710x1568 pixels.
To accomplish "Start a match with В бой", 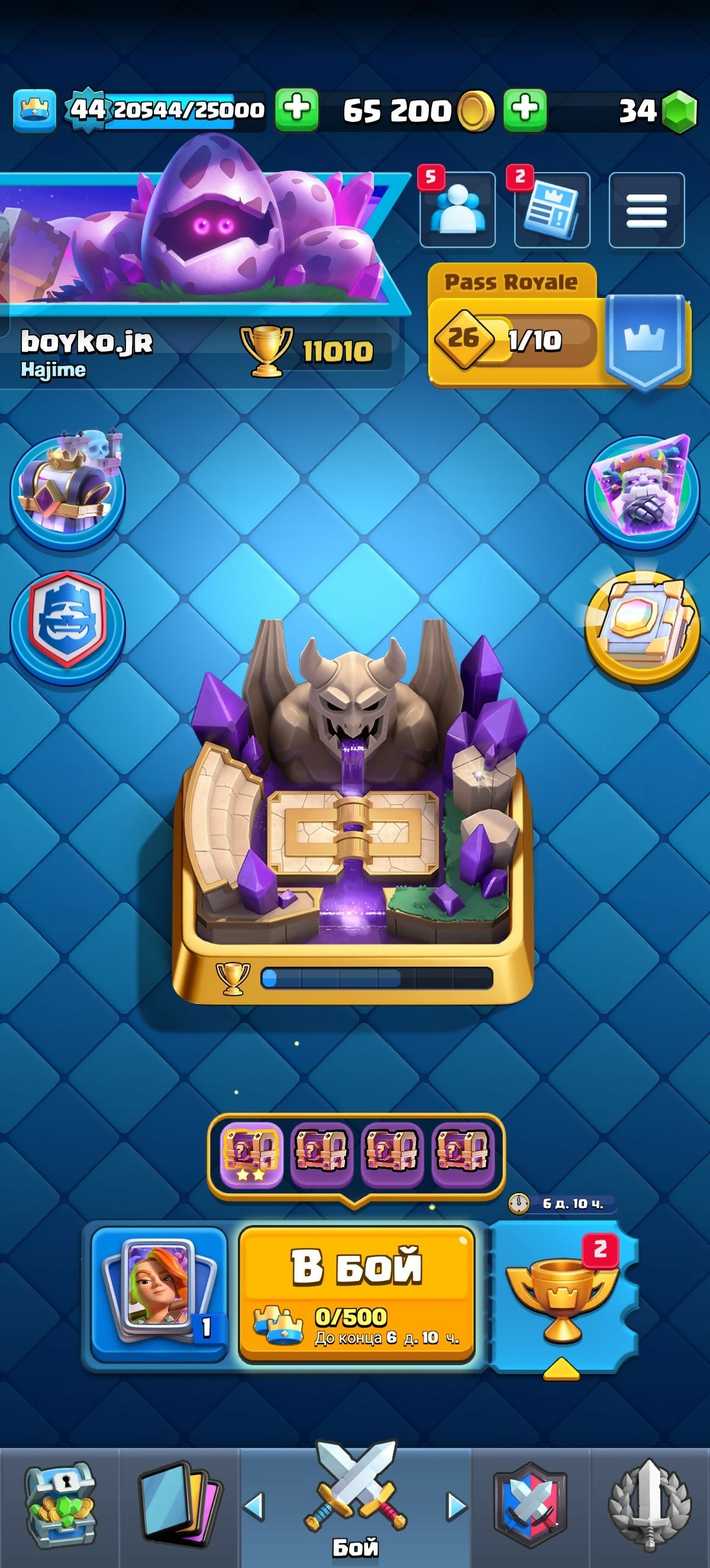I will [x=356, y=1292].
